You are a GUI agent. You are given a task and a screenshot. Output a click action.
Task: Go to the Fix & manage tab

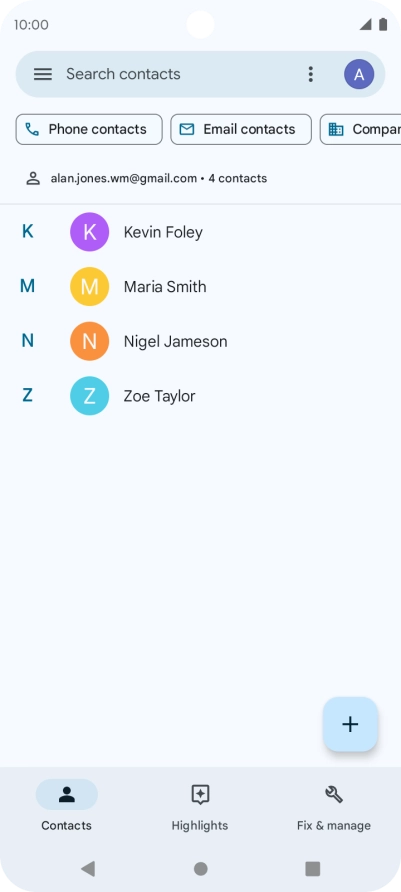tap(334, 806)
